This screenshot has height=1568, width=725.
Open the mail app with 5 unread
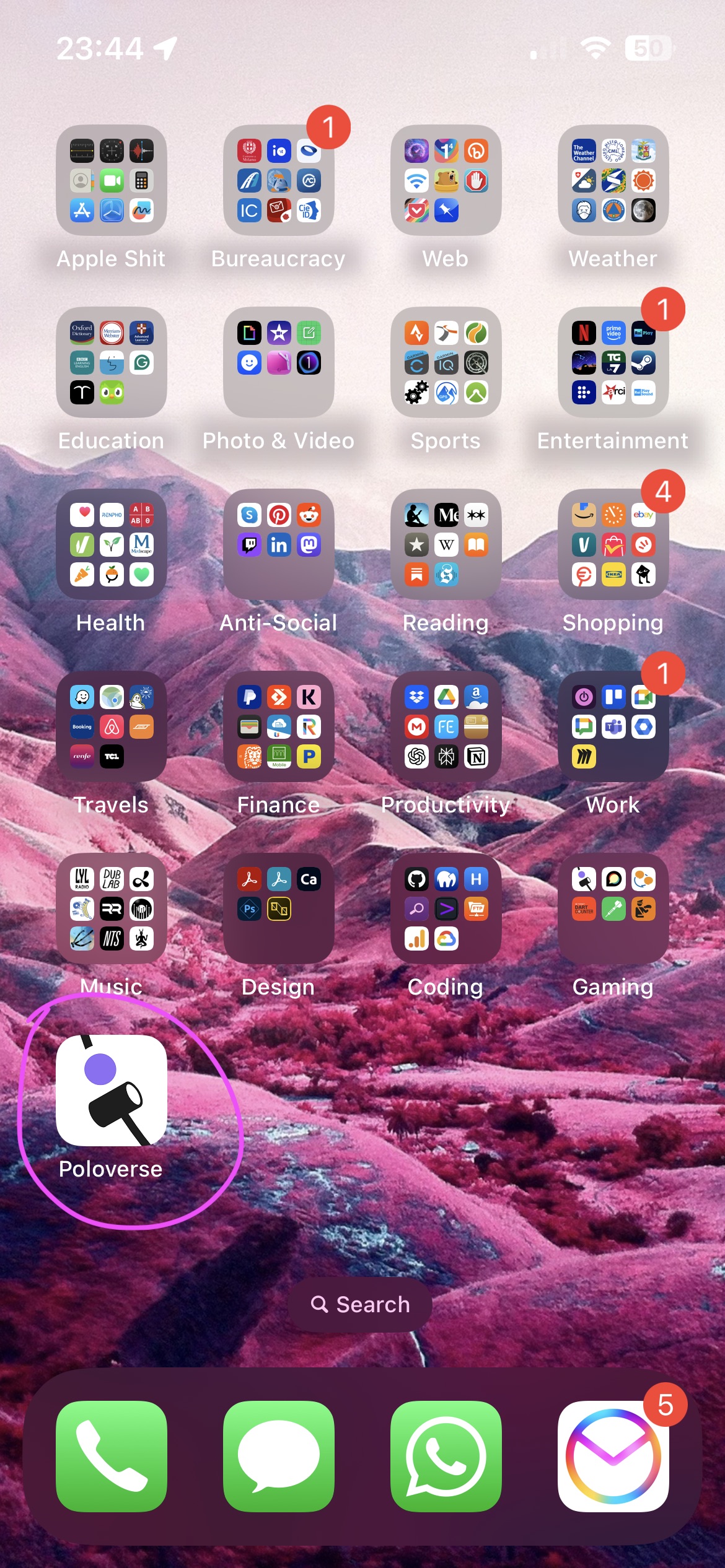coord(613,1457)
